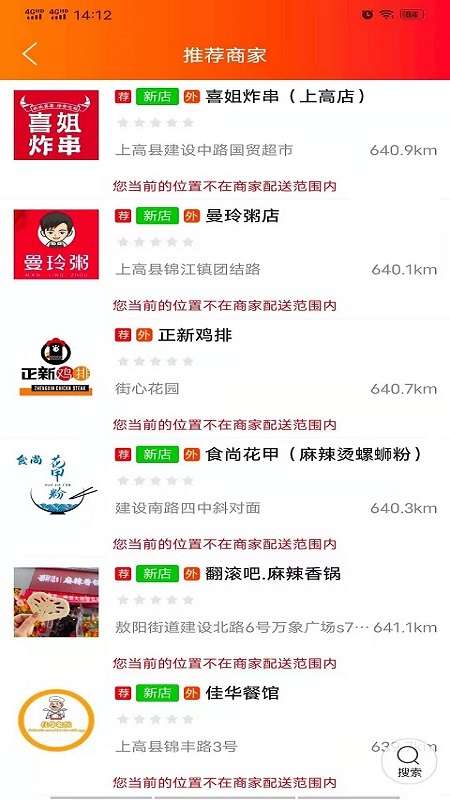
Task: Open 喜姐炸串（上高店）merchant
Action: tap(225, 139)
